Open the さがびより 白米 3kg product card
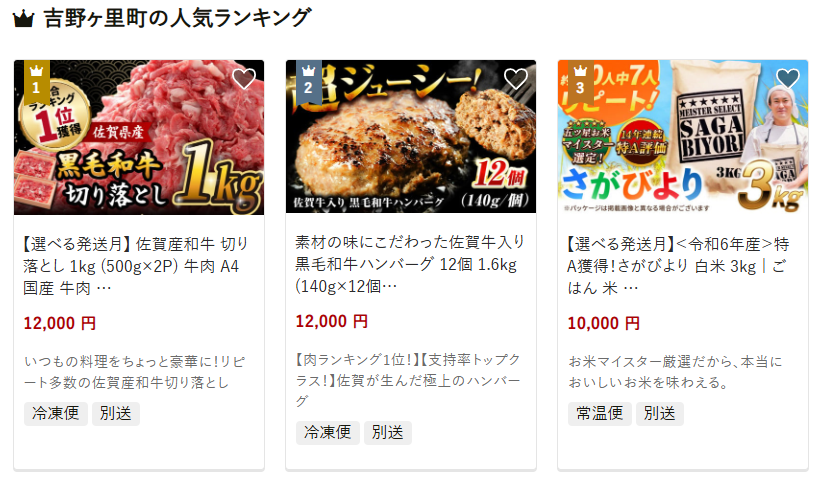 (x=682, y=260)
